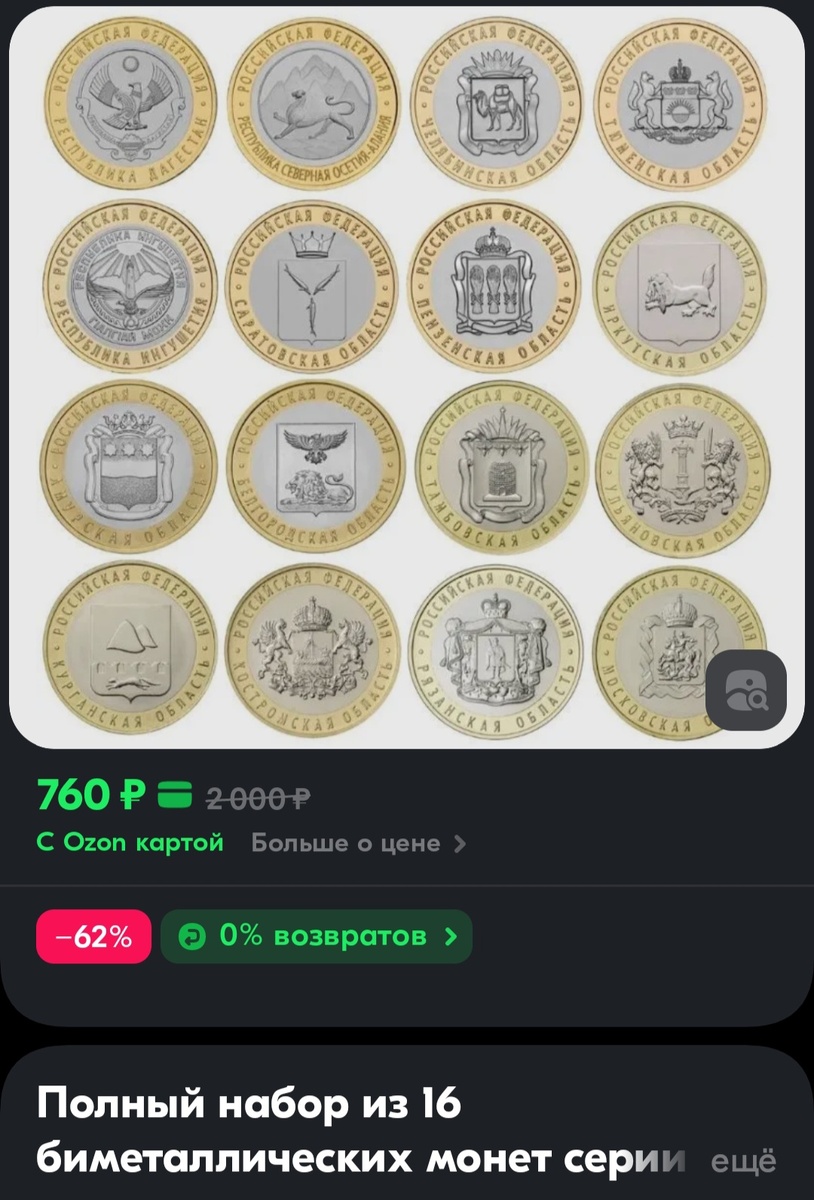Click the -62% discount badge
This screenshot has height=1200, width=814.
(x=93, y=936)
